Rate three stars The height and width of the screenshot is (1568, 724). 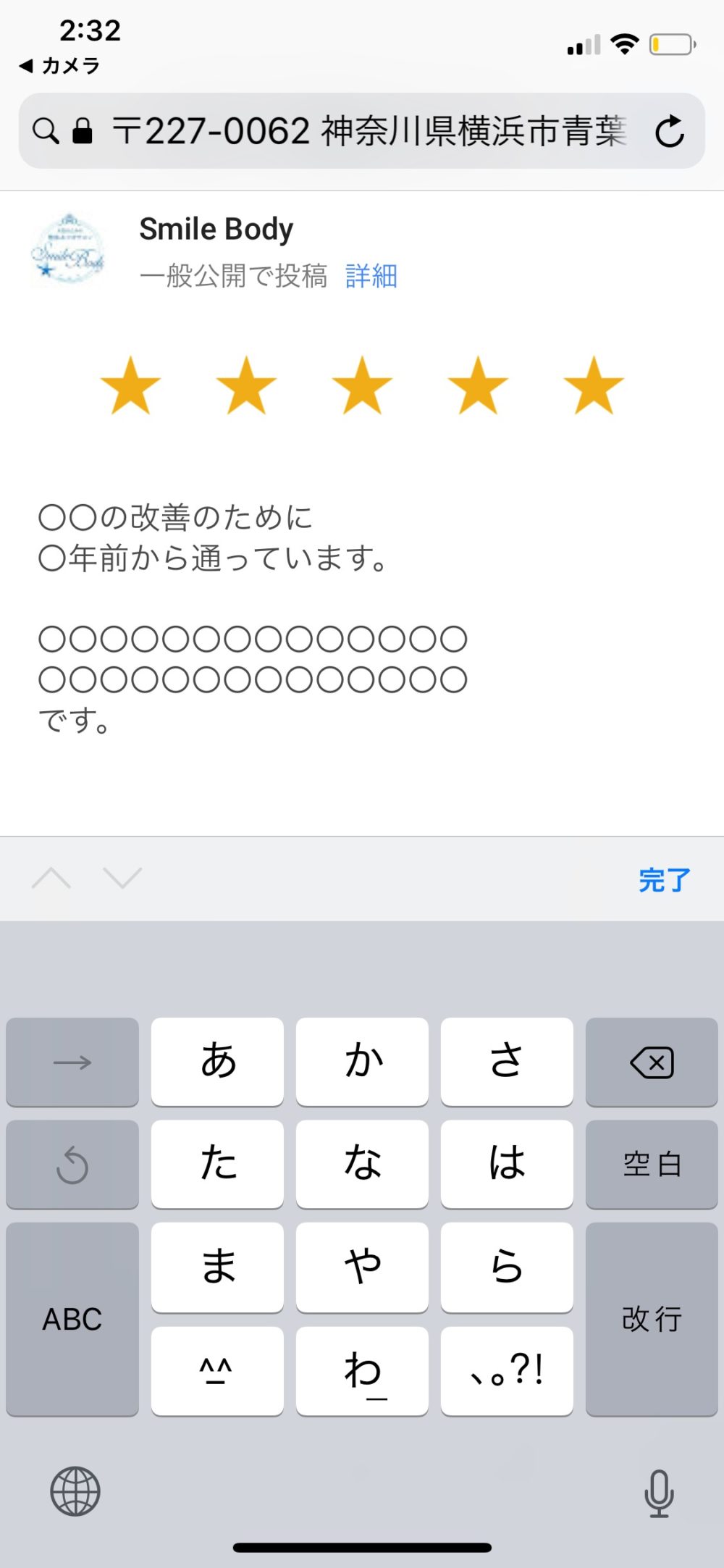click(x=362, y=386)
